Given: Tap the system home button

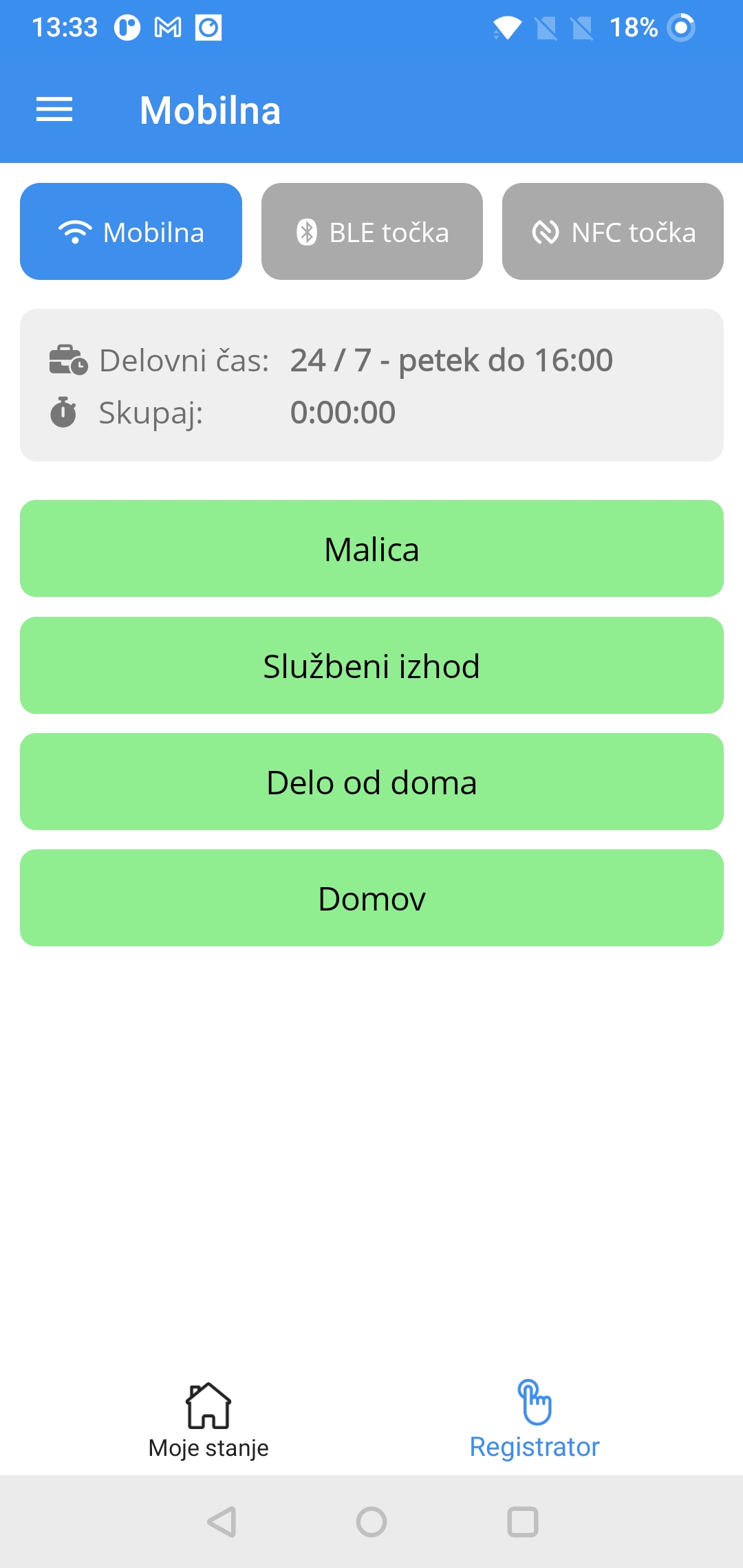Looking at the screenshot, I should [371, 1522].
